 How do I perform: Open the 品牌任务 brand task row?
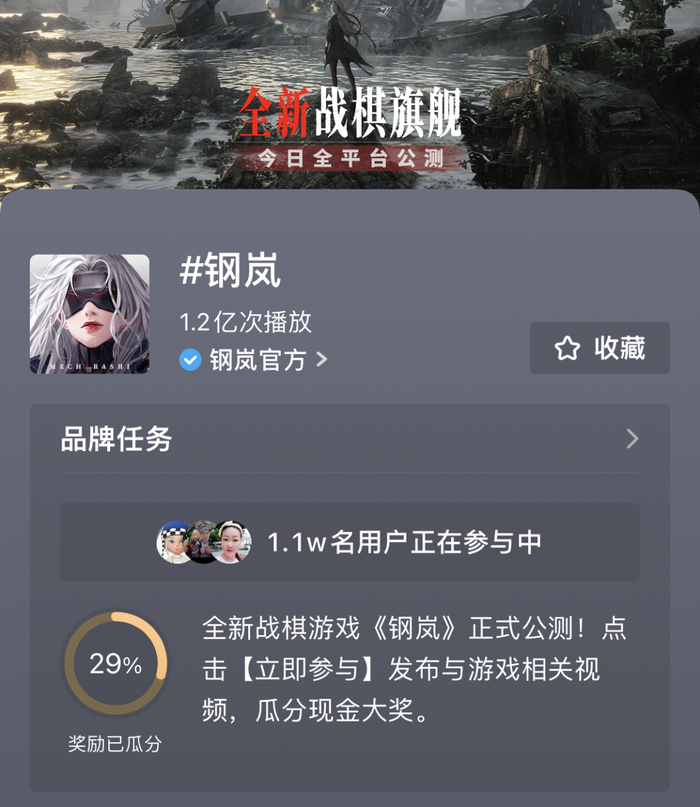pyautogui.click(x=349, y=439)
